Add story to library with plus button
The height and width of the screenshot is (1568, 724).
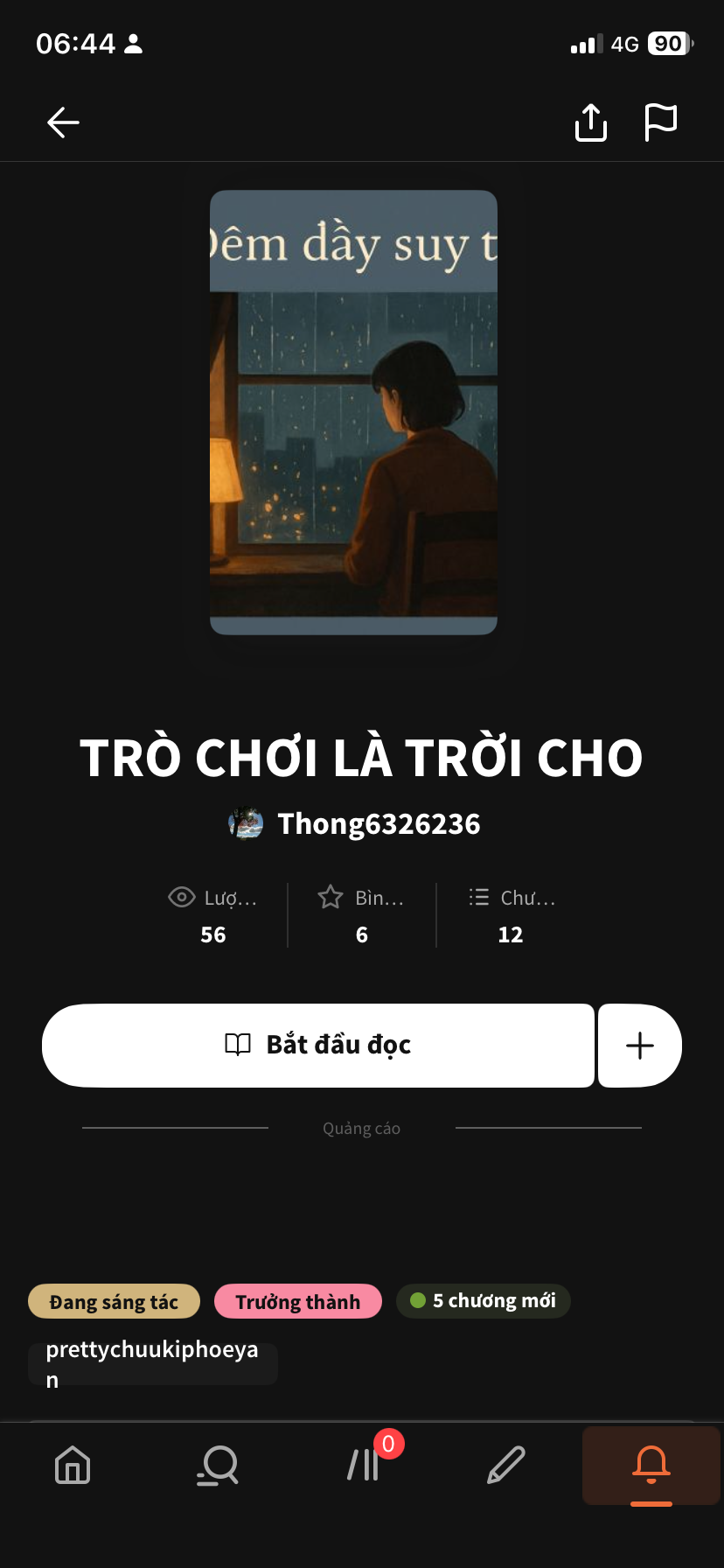[x=640, y=1046]
